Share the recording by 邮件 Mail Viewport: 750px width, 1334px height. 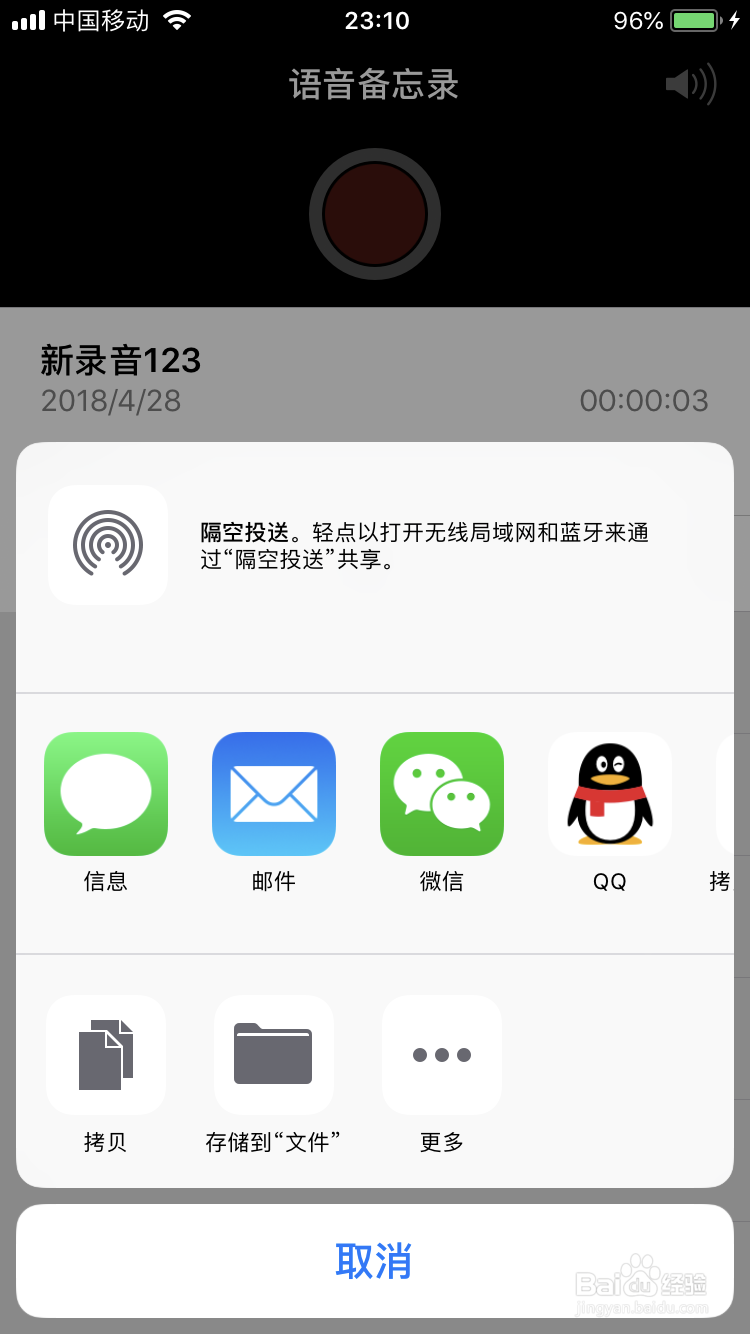click(x=274, y=794)
